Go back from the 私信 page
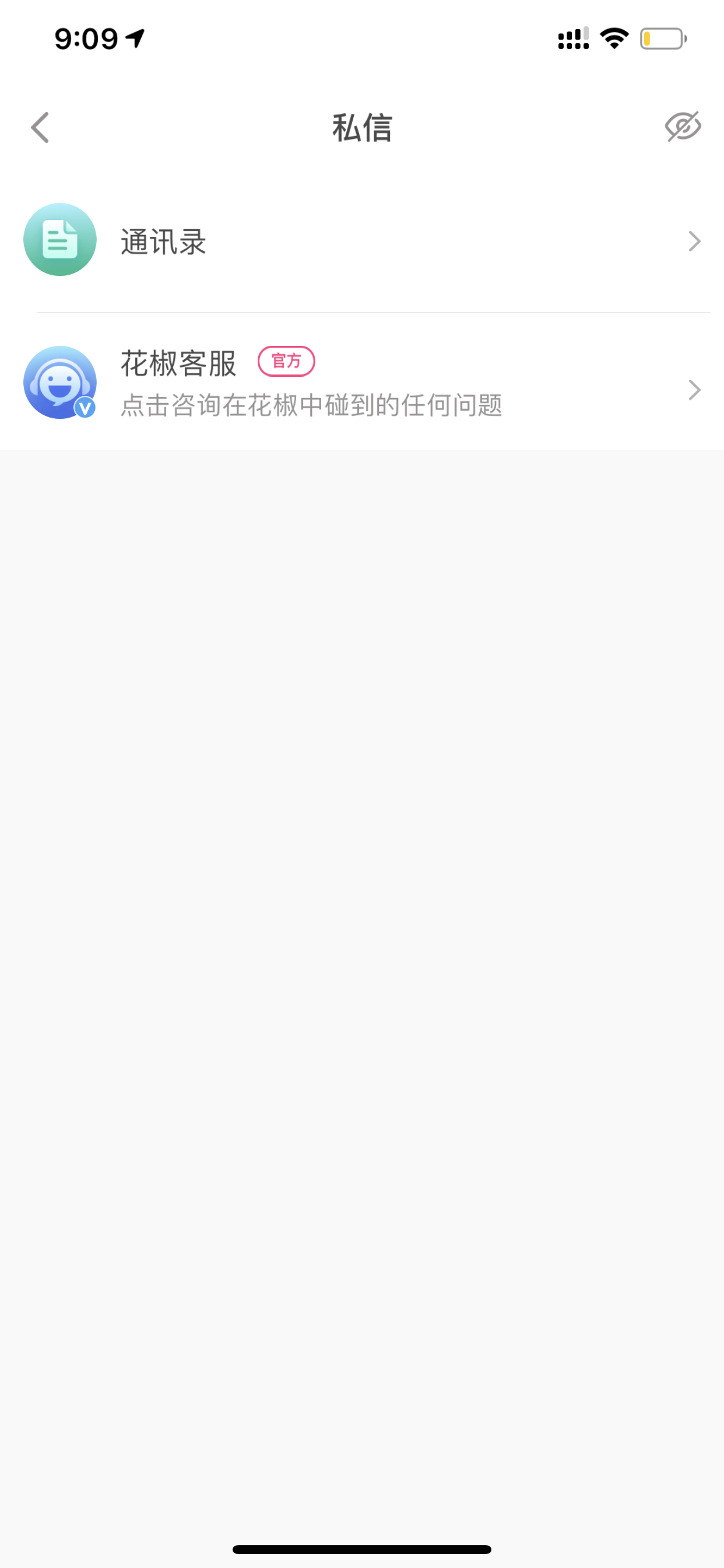This screenshot has height=1568, width=724. [40, 128]
